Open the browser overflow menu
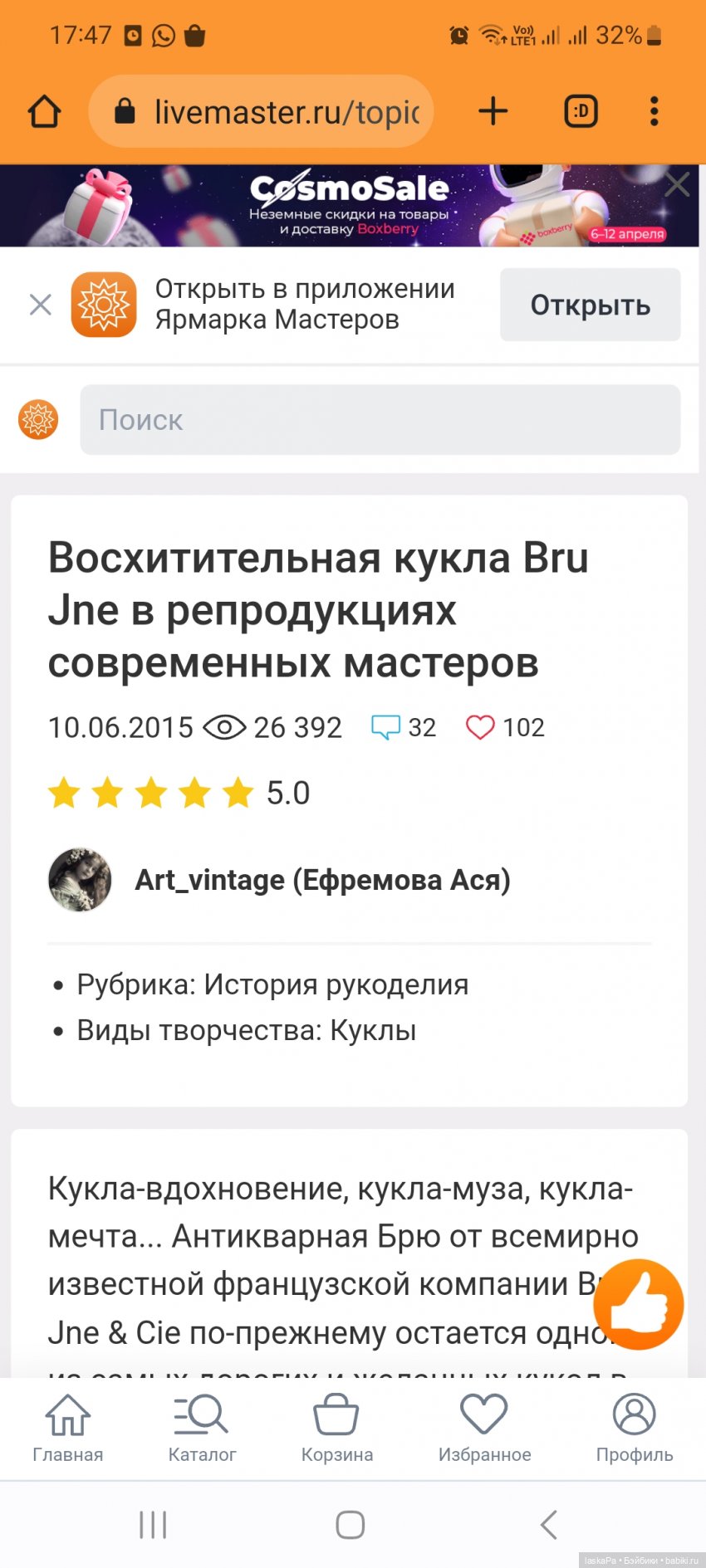The width and height of the screenshot is (706, 1568). click(655, 112)
